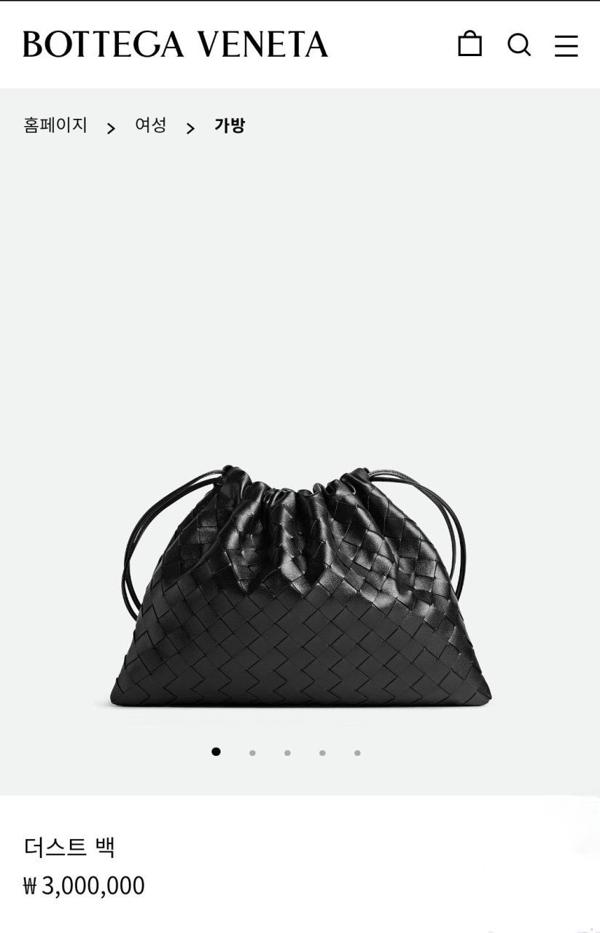Screen dimensions: 600x933
Task: Open the 가방 breadcrumb
Action: click(x=229, y=126)
